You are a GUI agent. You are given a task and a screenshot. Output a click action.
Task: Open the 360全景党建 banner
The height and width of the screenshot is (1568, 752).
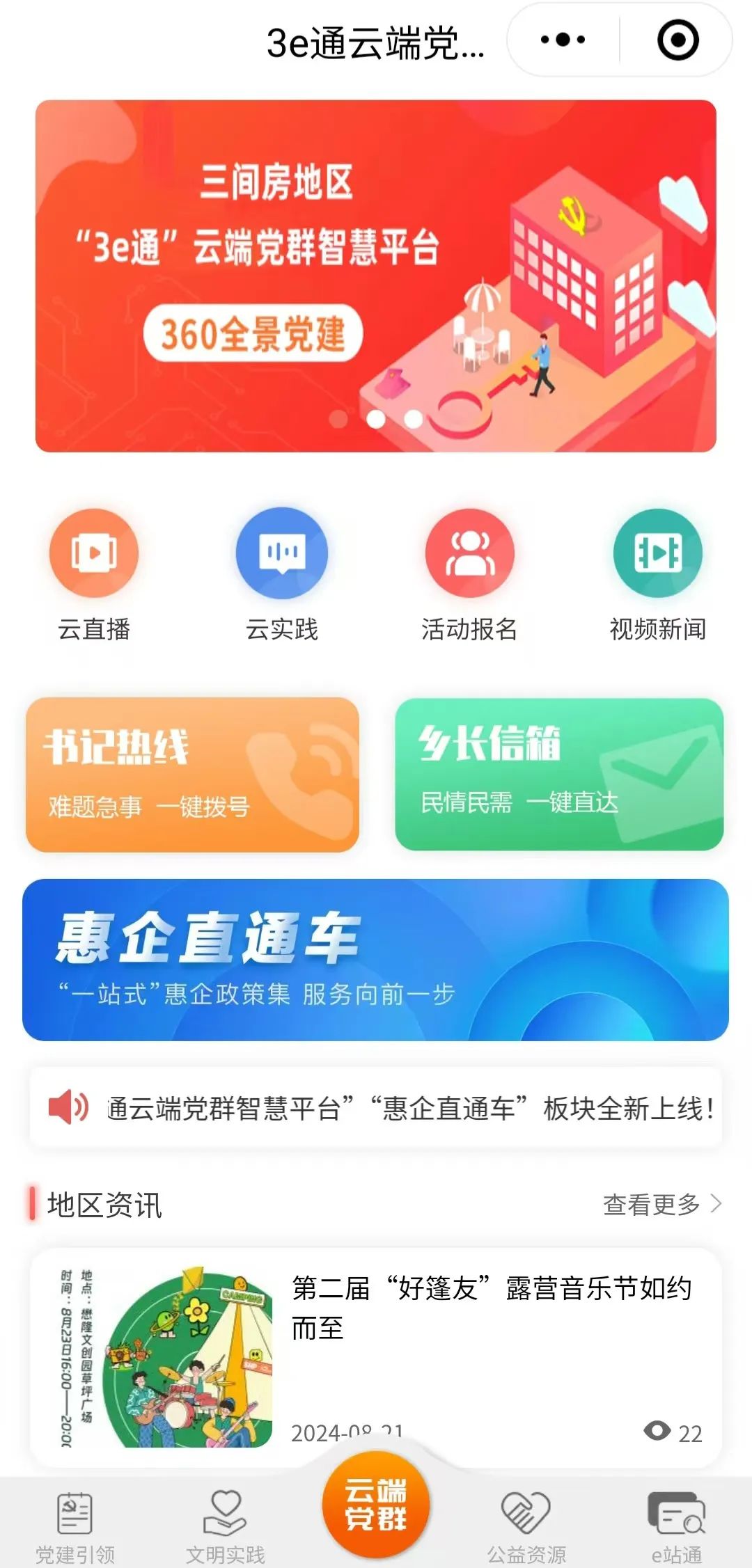coord(375,276)
